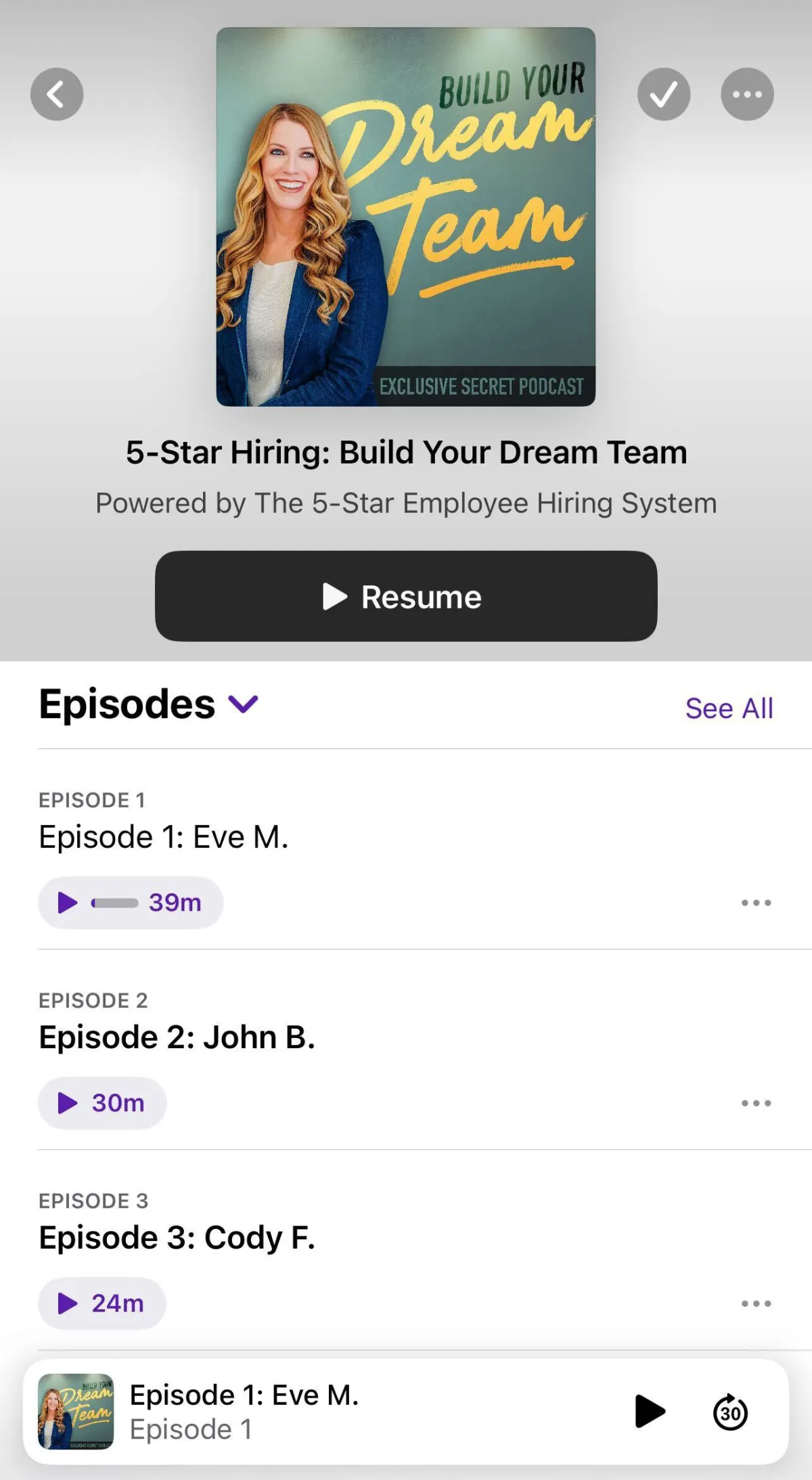This screenshot has height=1480, width=812.
Task: Tap the followed checkmark button
Action: [x=664, y=94]
